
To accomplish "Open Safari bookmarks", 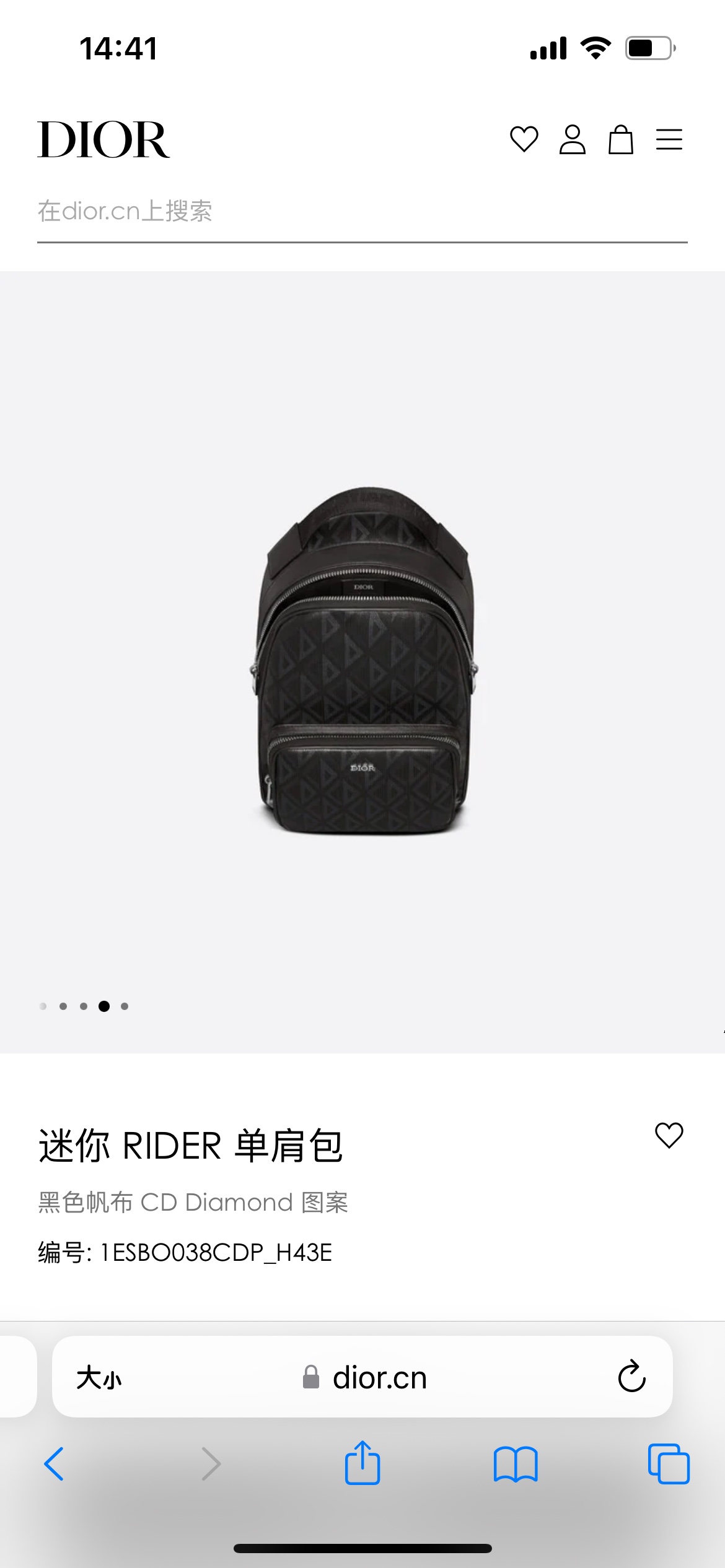I will [x=516, y=1464].
